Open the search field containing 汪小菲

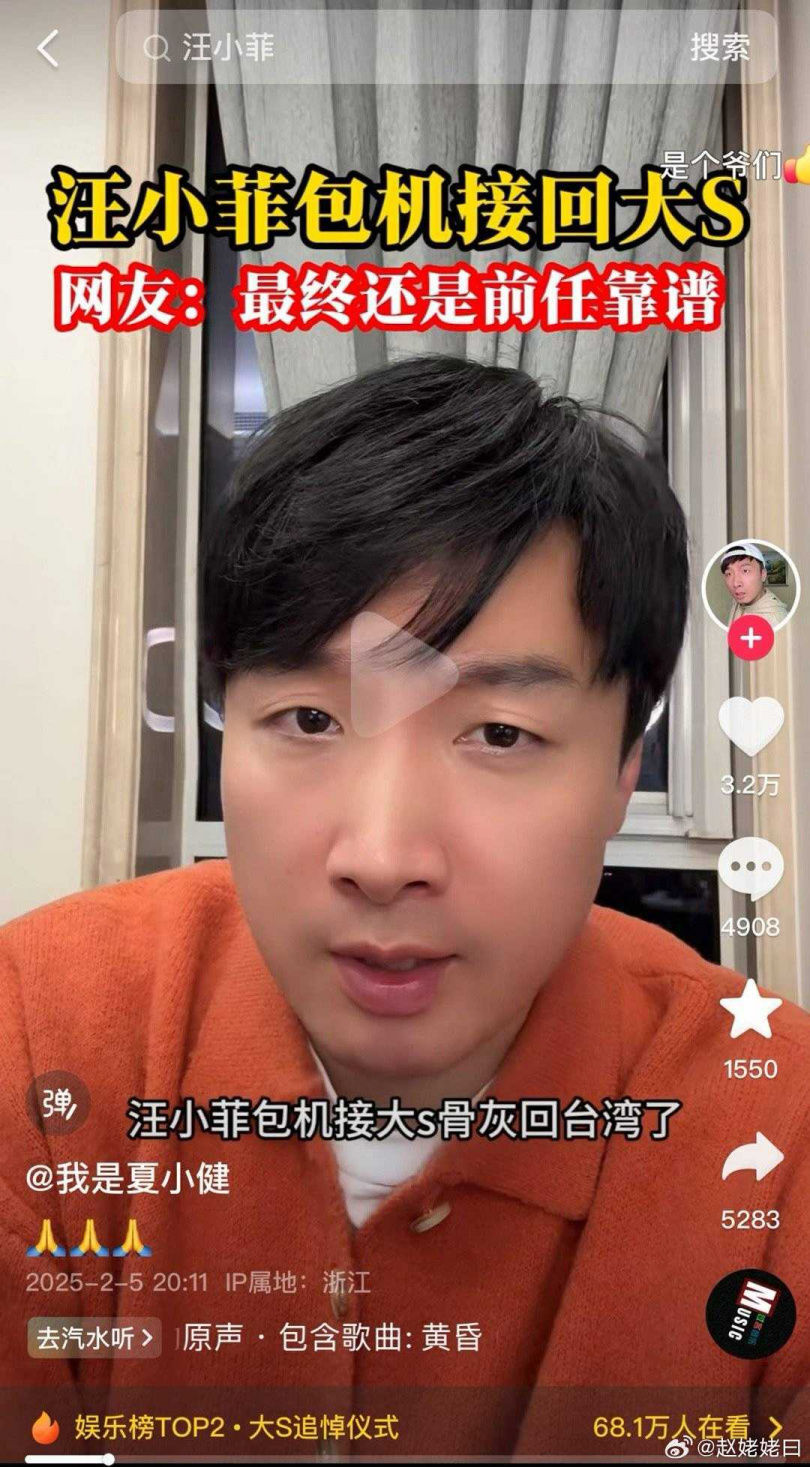(x=400, y=48)
